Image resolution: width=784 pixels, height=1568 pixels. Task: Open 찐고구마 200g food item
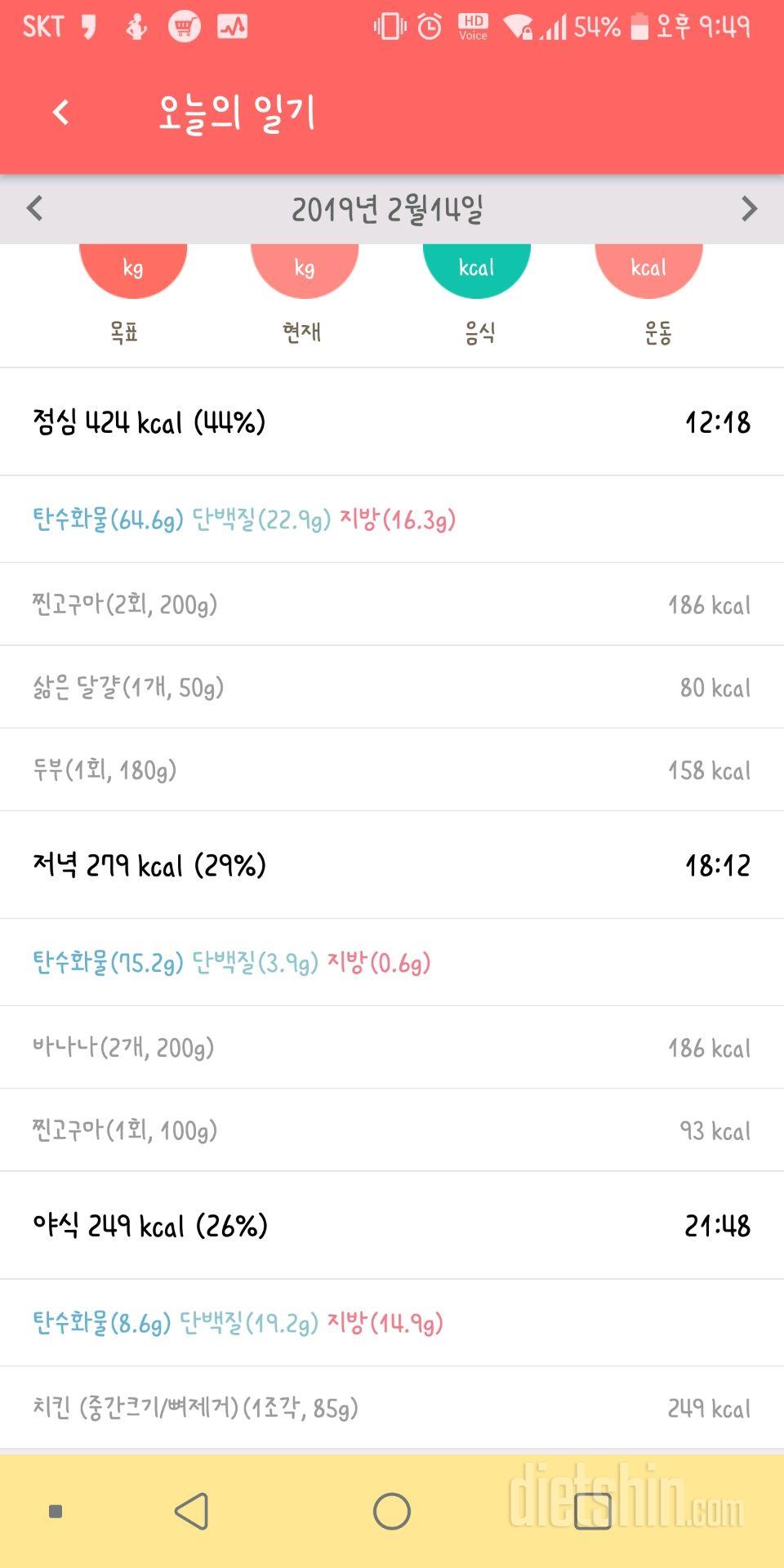(392, 604)
